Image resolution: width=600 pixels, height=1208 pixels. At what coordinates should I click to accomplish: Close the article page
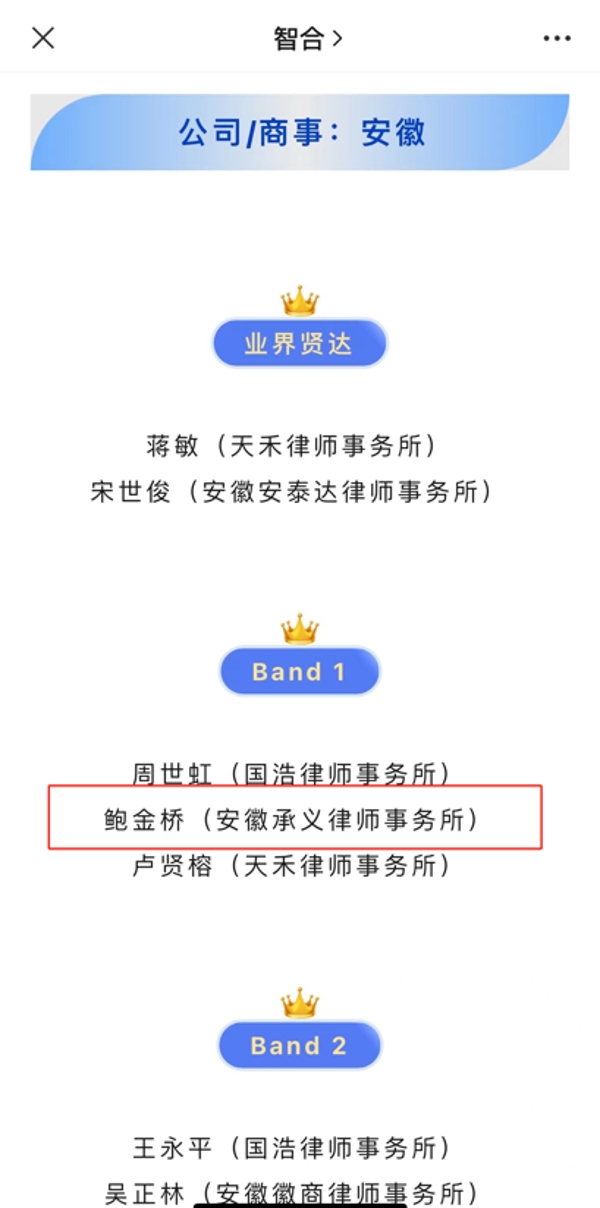43,38
